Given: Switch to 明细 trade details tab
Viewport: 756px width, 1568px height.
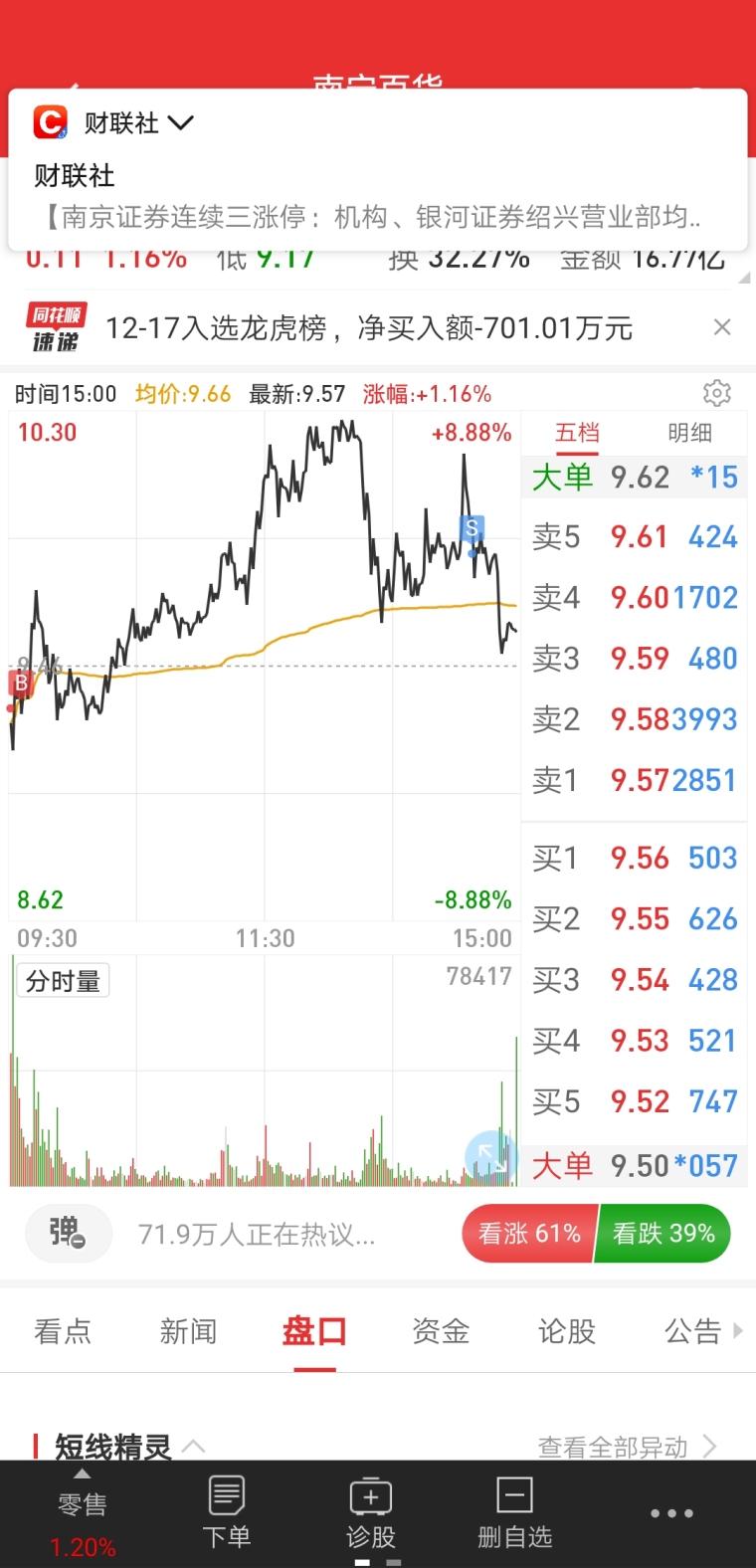Looking at the screenshot, I should coord(689,433).
